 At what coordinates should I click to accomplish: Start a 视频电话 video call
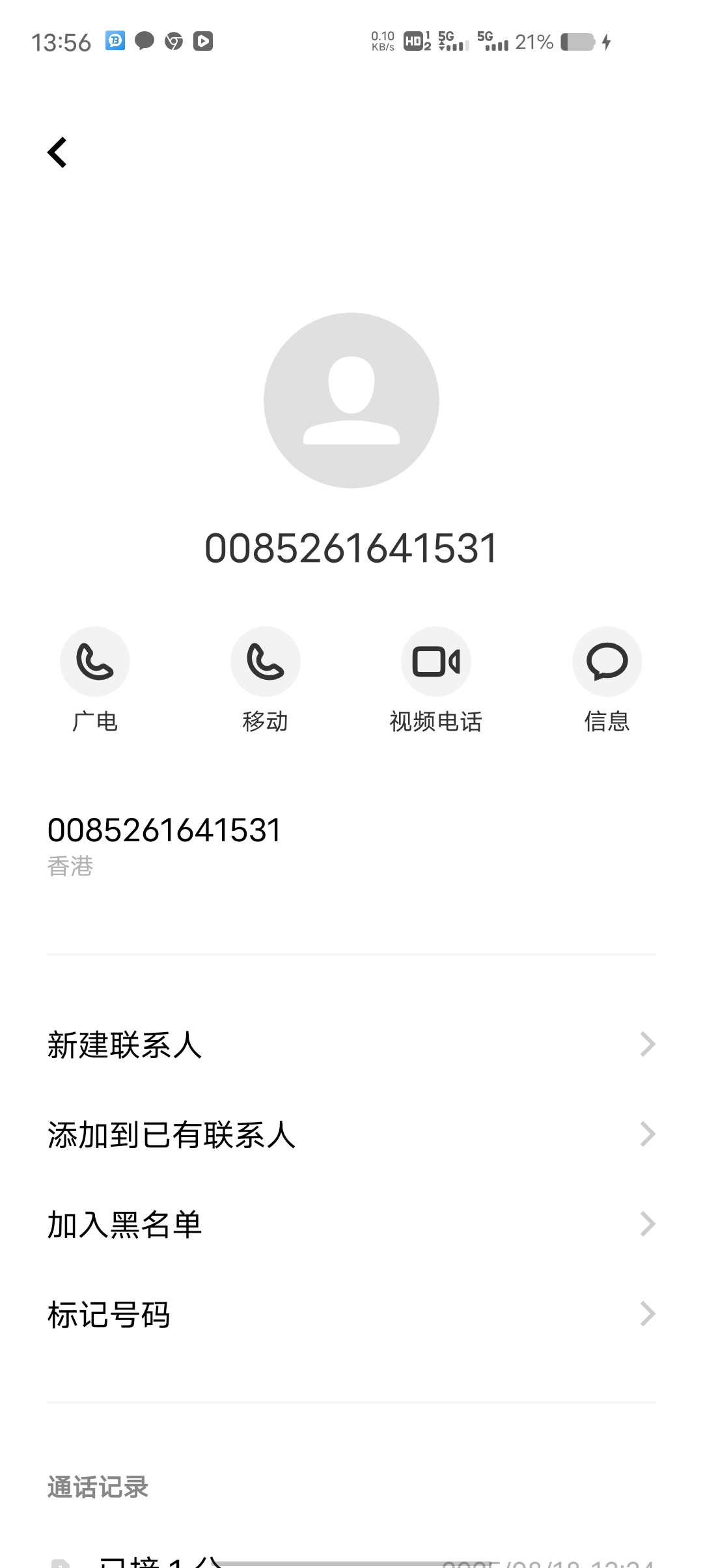click(x=436, y=662)
